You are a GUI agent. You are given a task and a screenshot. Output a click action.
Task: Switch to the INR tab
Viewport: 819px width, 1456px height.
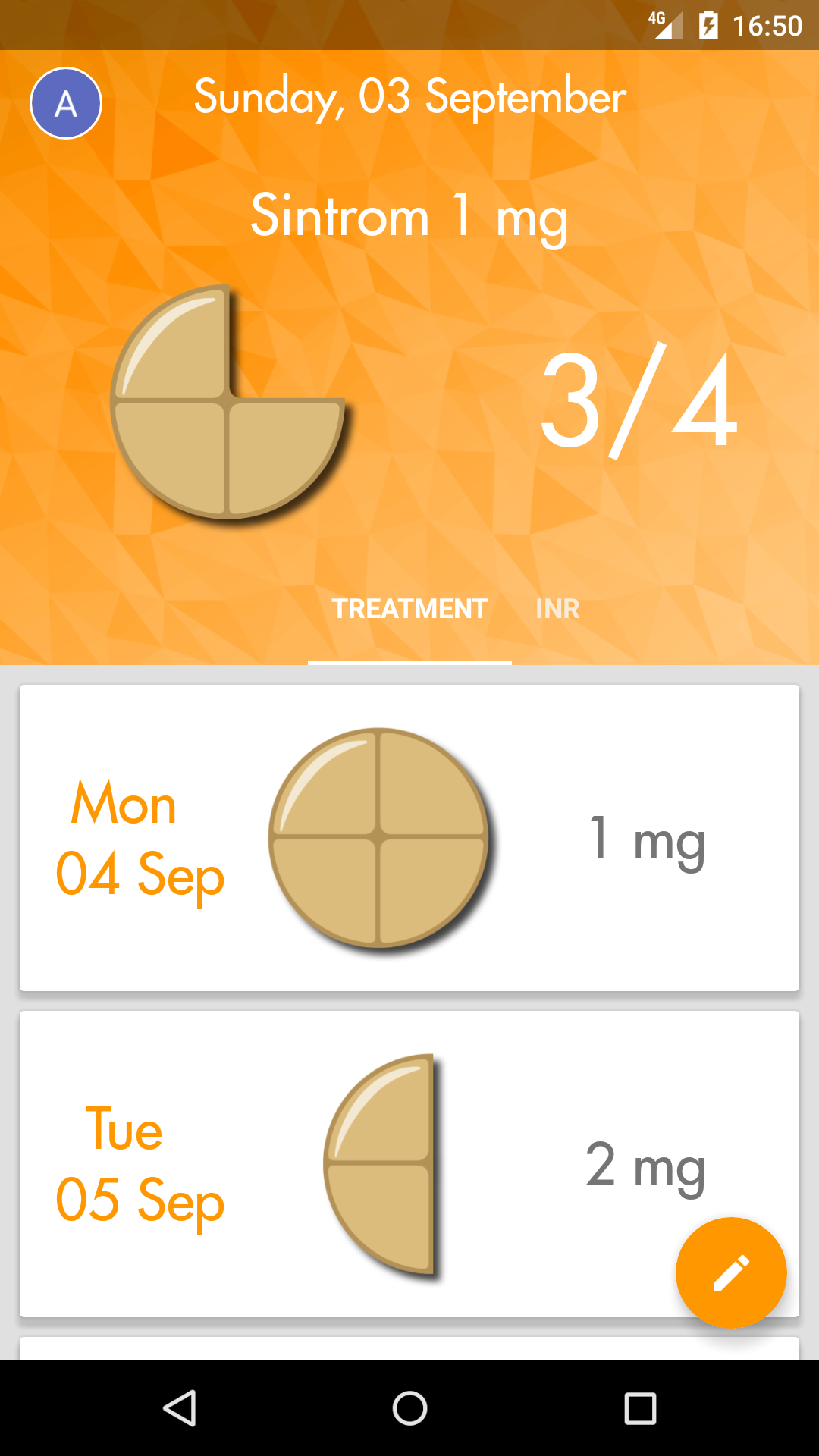coord(557,609)
